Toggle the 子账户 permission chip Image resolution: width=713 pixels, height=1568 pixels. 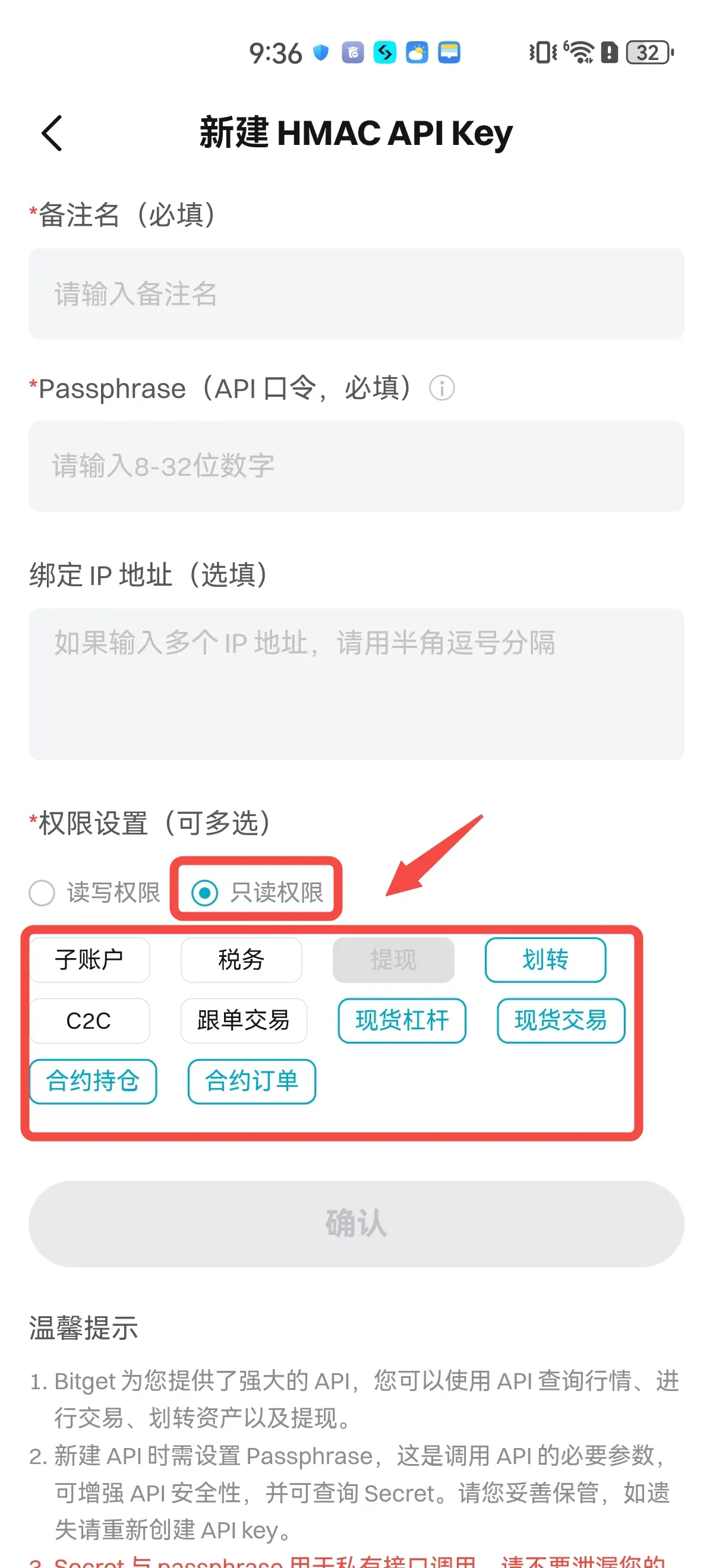click(x=90, y=960)
